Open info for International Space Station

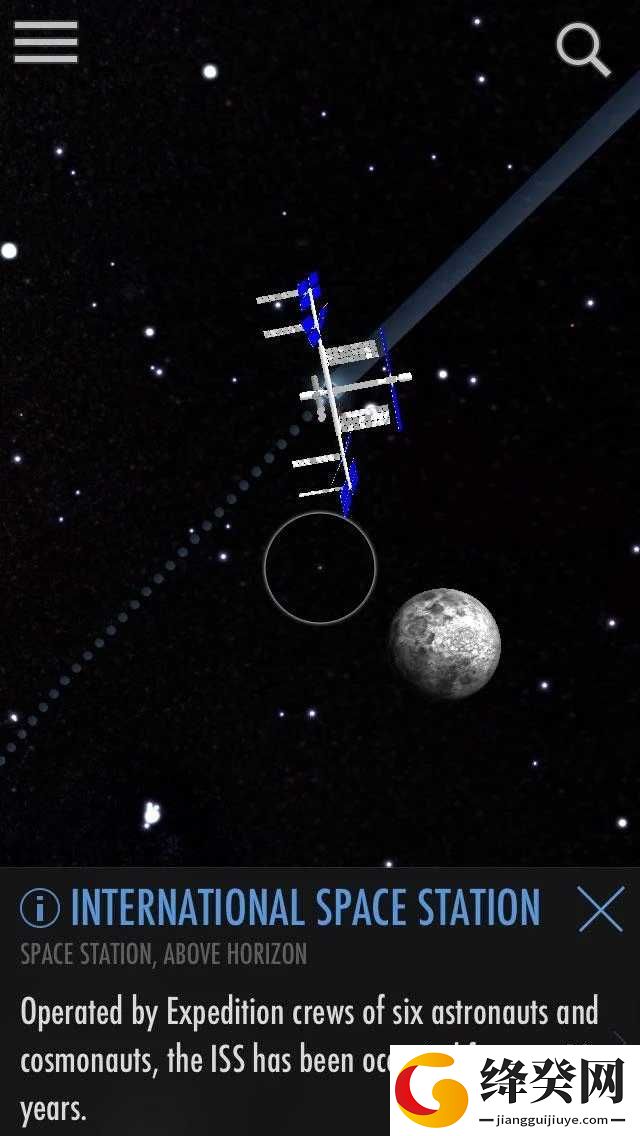point(40,907)
